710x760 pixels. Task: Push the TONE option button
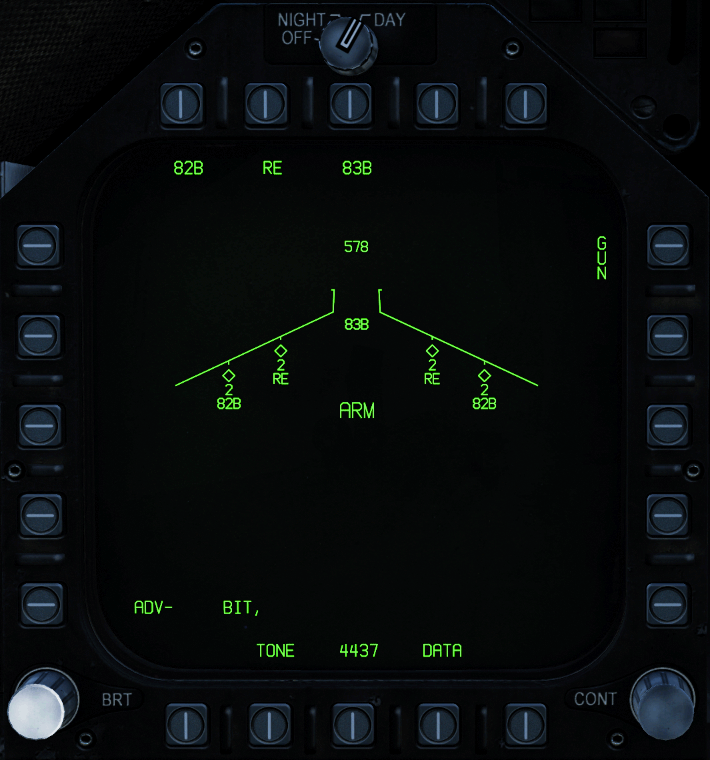pos(268,722)
